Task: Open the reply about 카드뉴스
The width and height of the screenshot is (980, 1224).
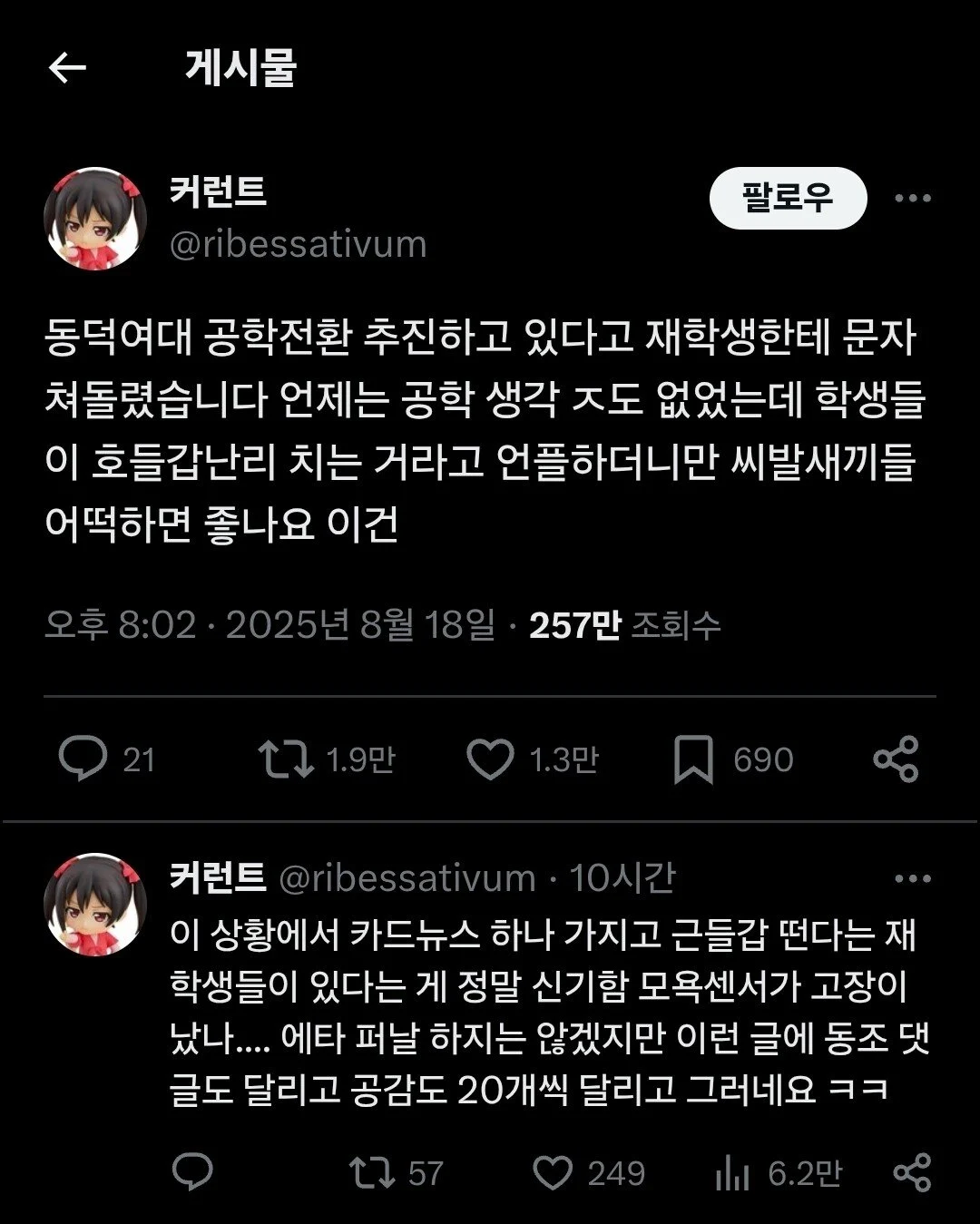Action: coord(544,1012)
